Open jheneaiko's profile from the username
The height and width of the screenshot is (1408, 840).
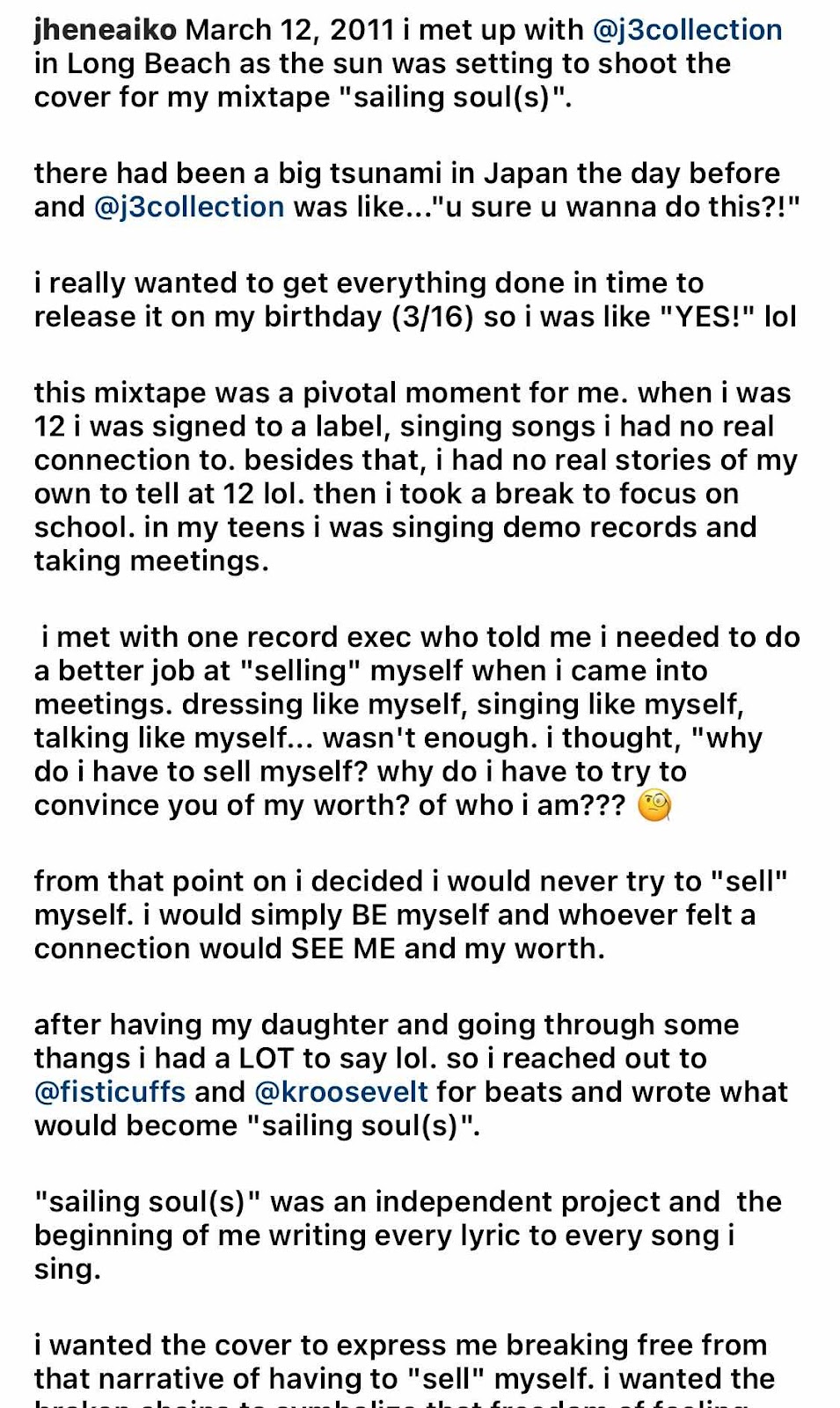(x=106, y=31)
